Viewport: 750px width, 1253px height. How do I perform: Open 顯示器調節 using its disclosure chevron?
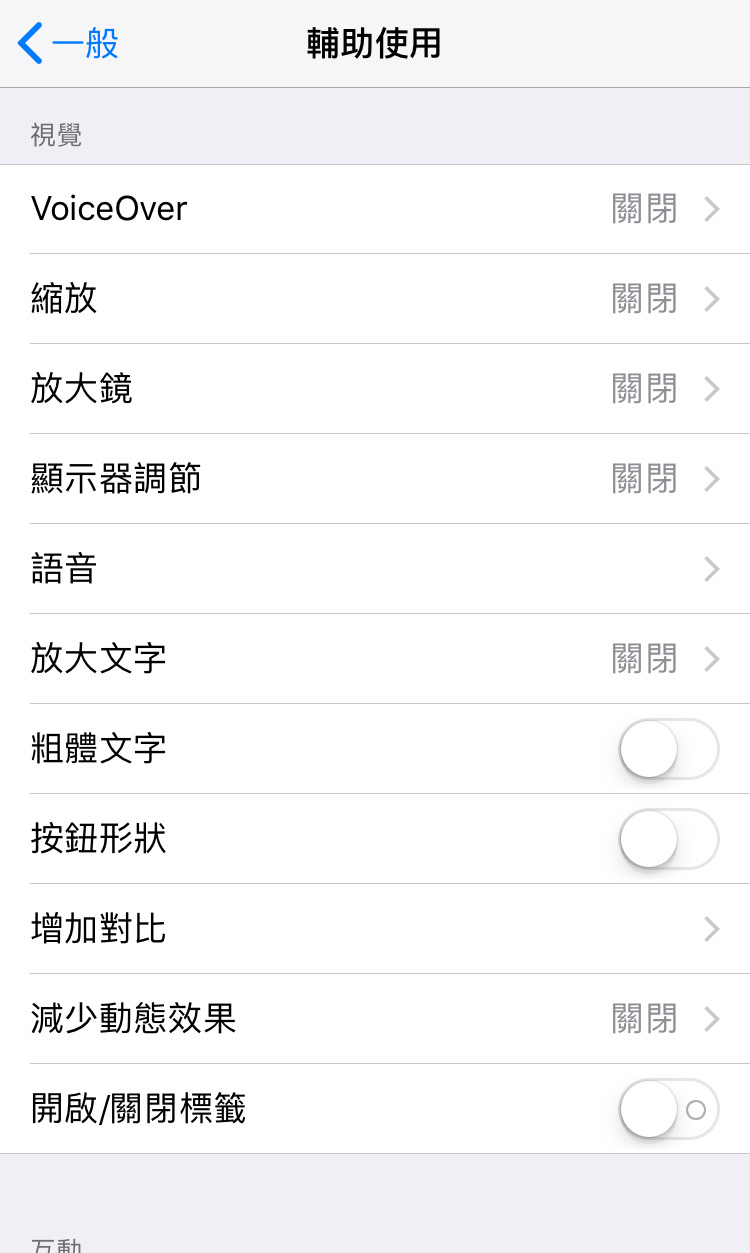tap(712, 479)
